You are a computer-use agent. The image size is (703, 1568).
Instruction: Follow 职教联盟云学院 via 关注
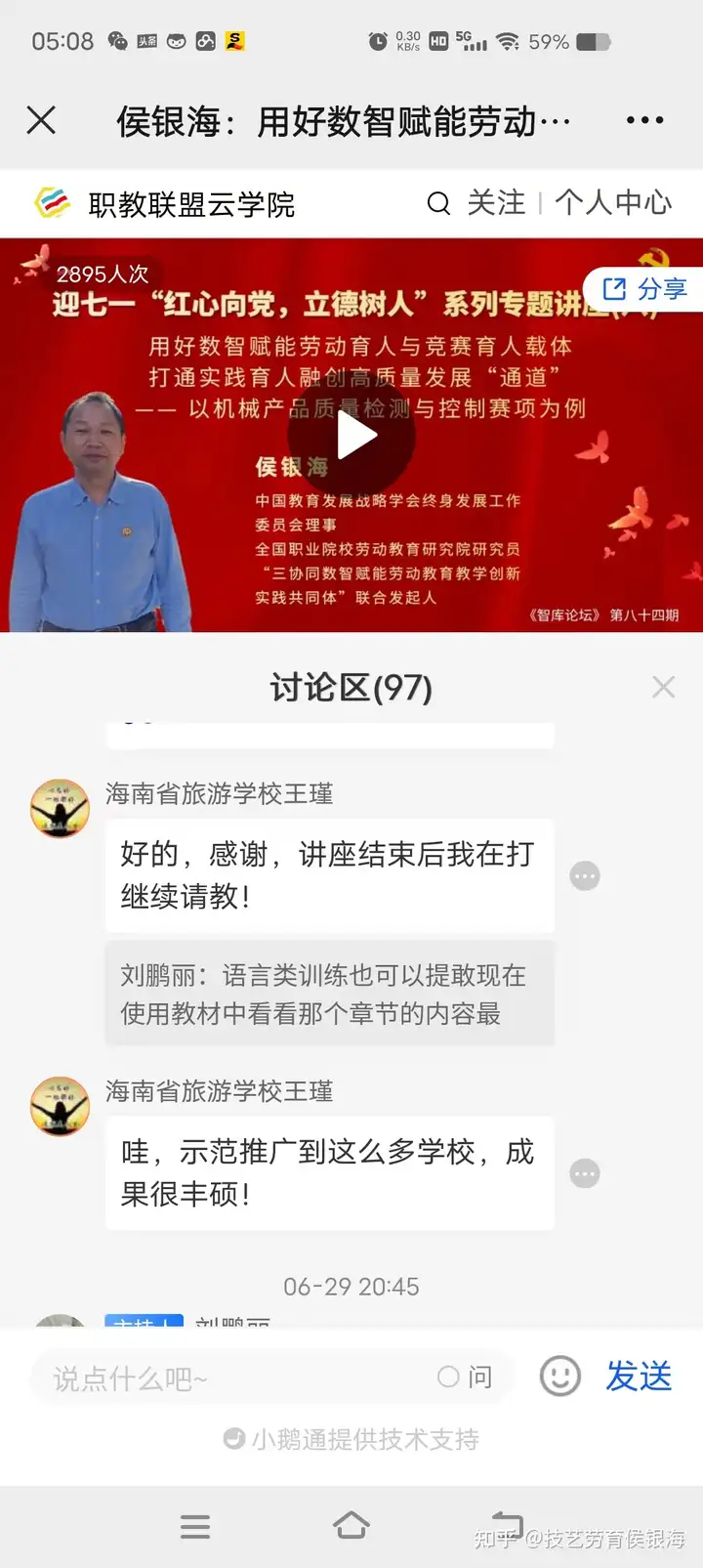tap(496, 203)
